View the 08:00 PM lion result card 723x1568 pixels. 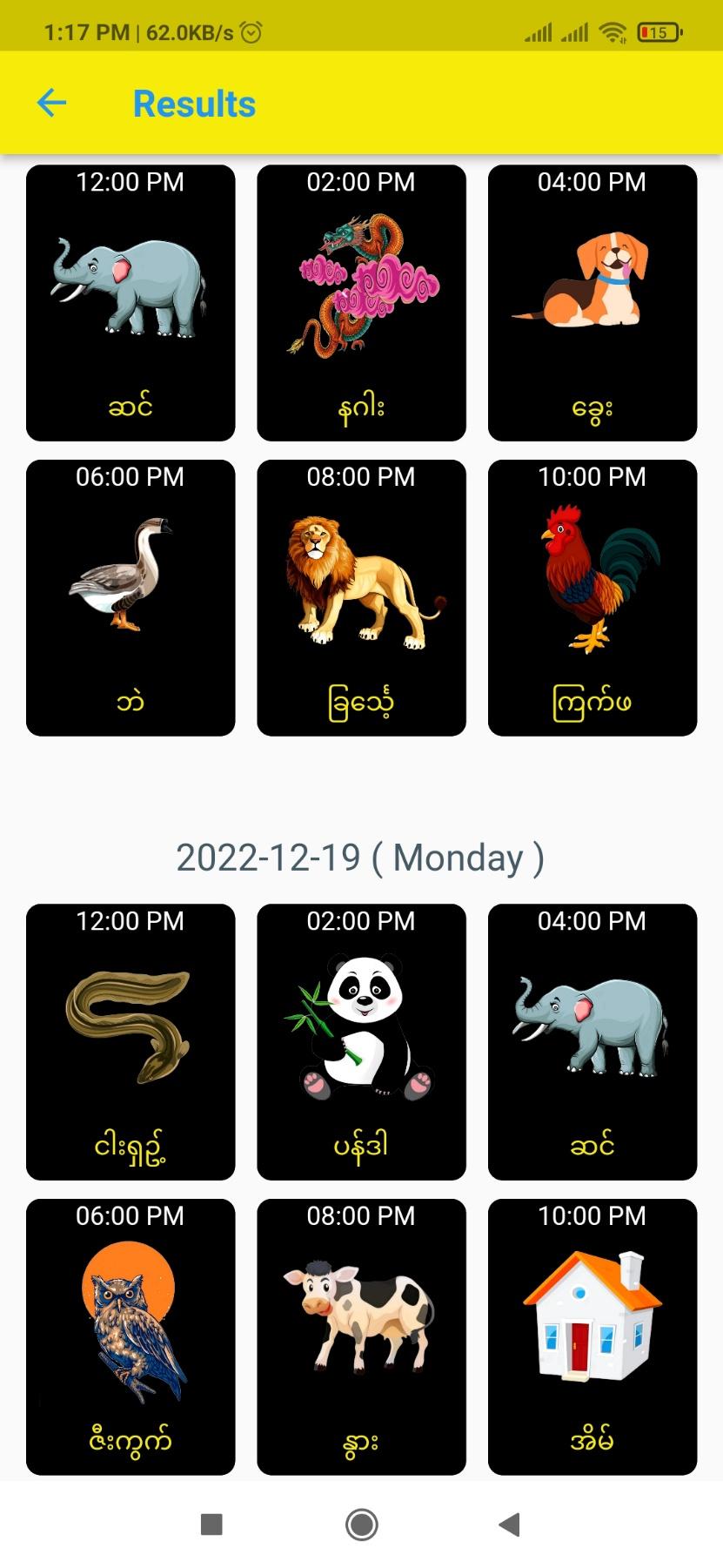pos(361,598)
